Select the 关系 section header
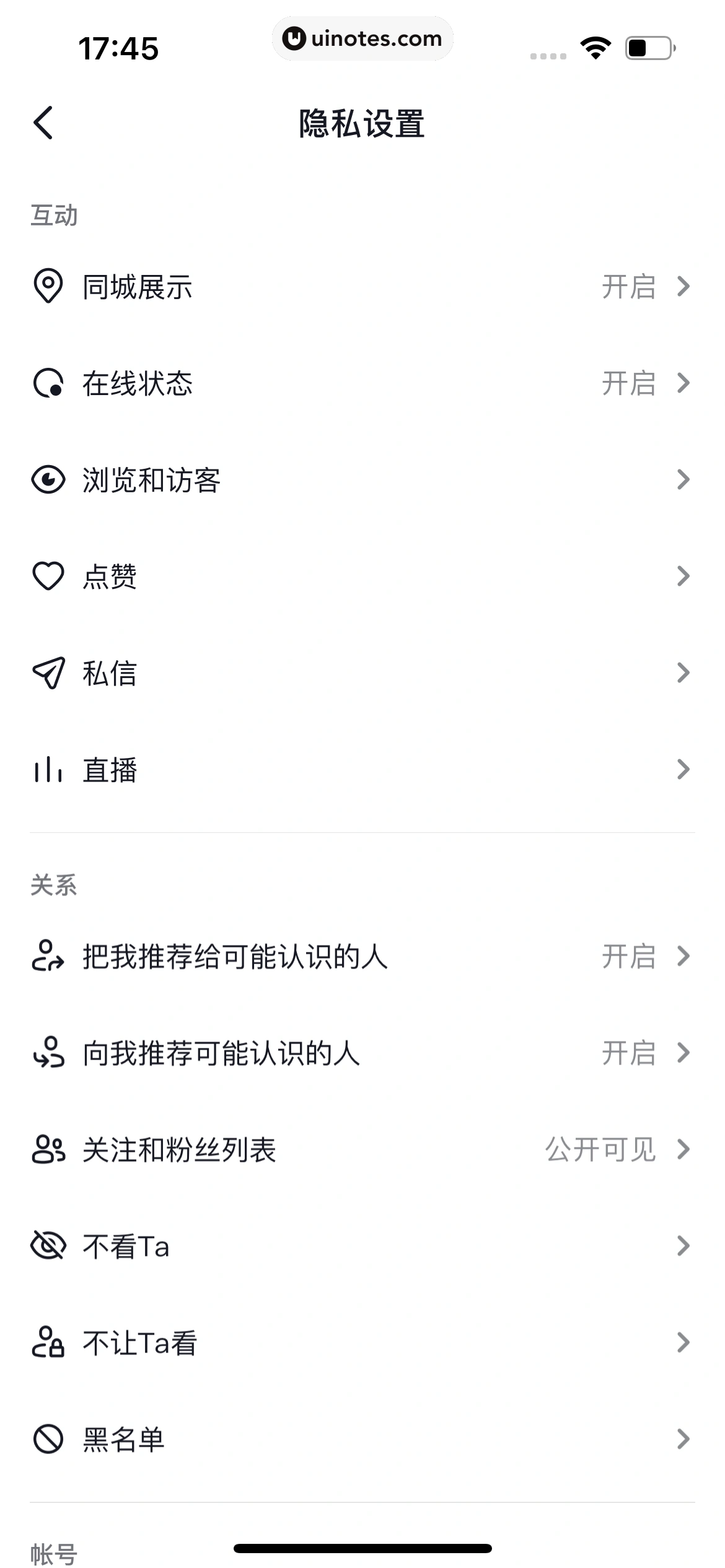 55,887
